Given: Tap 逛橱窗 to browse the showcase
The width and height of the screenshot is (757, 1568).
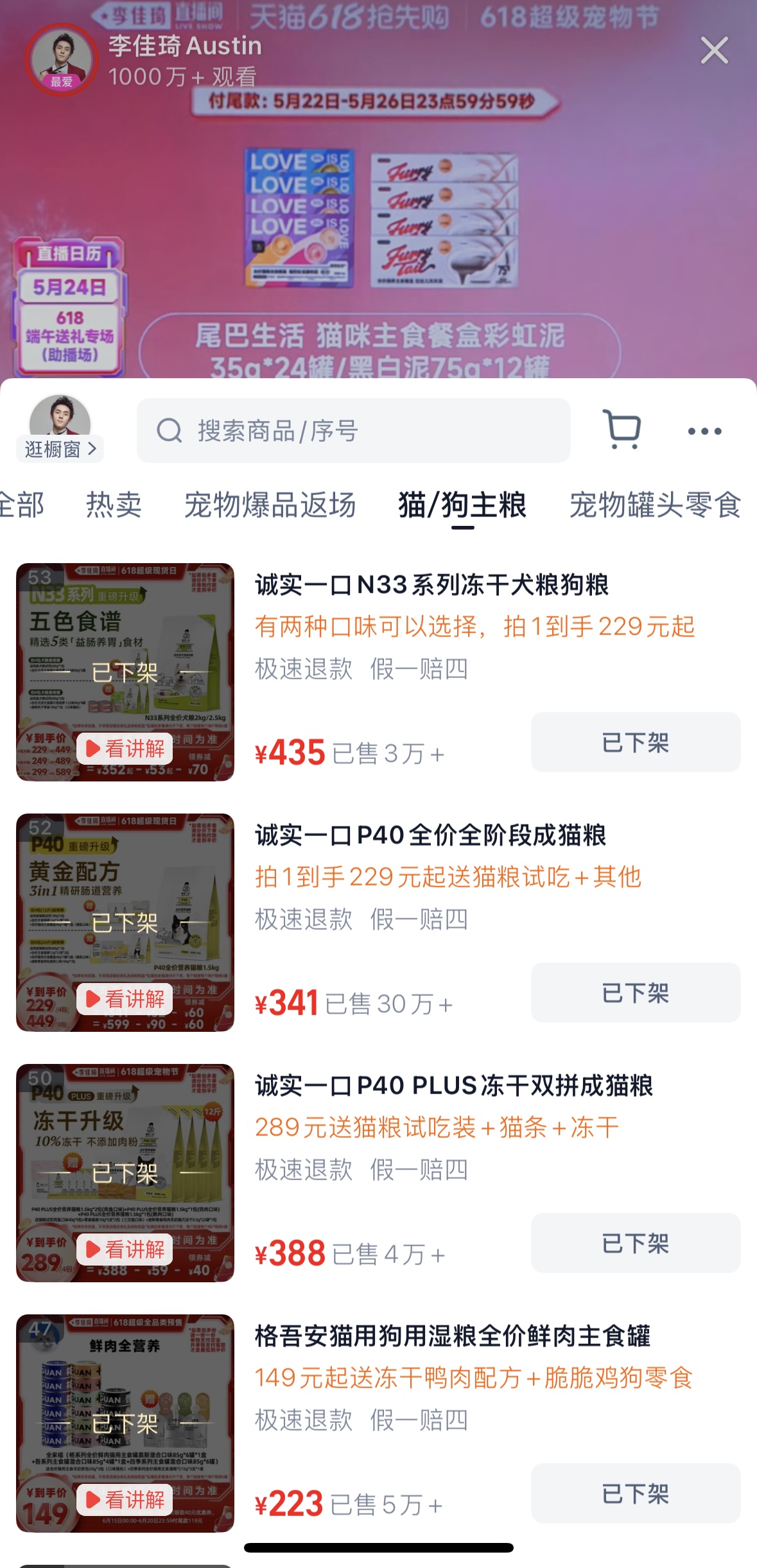Looking at the screenshot, I should pyautogui.click(x=60, y=448).
